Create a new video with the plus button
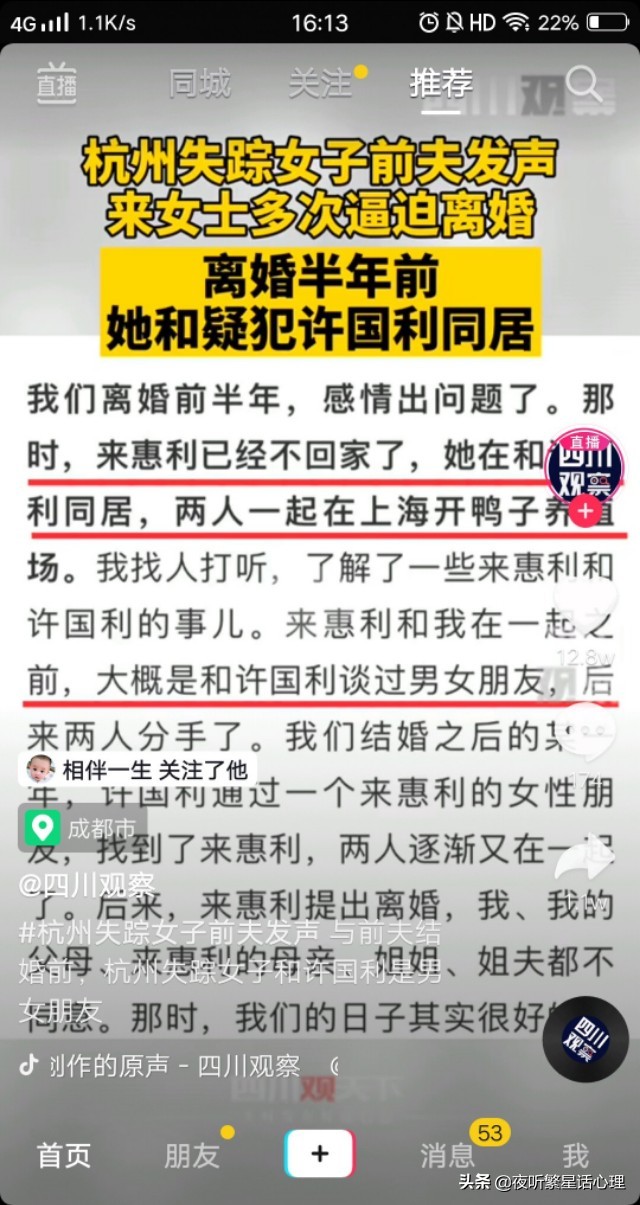Image resolution: width=640 pixels, height=1205 pixels. point(319,1154)
